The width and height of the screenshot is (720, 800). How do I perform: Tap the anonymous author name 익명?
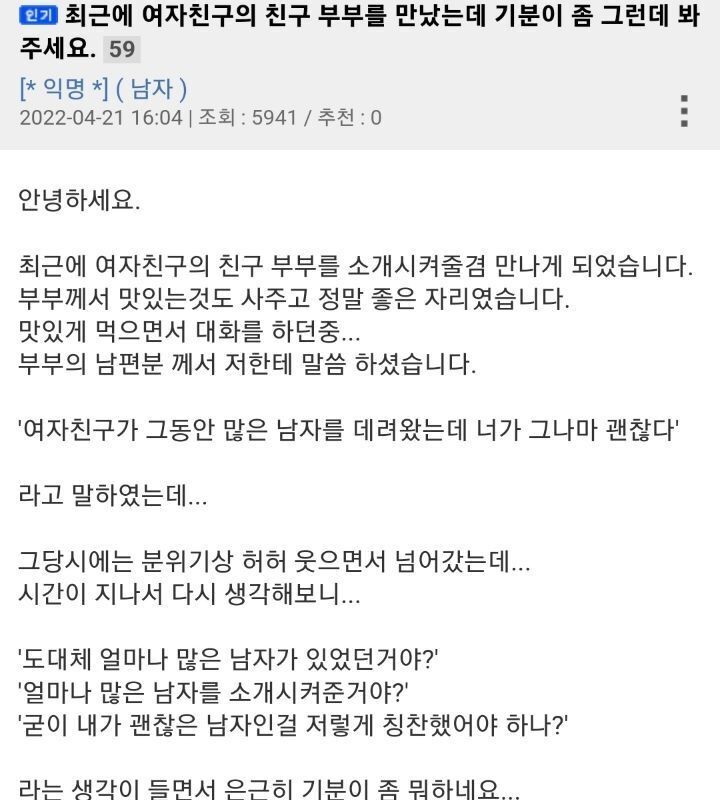(64, 89)
